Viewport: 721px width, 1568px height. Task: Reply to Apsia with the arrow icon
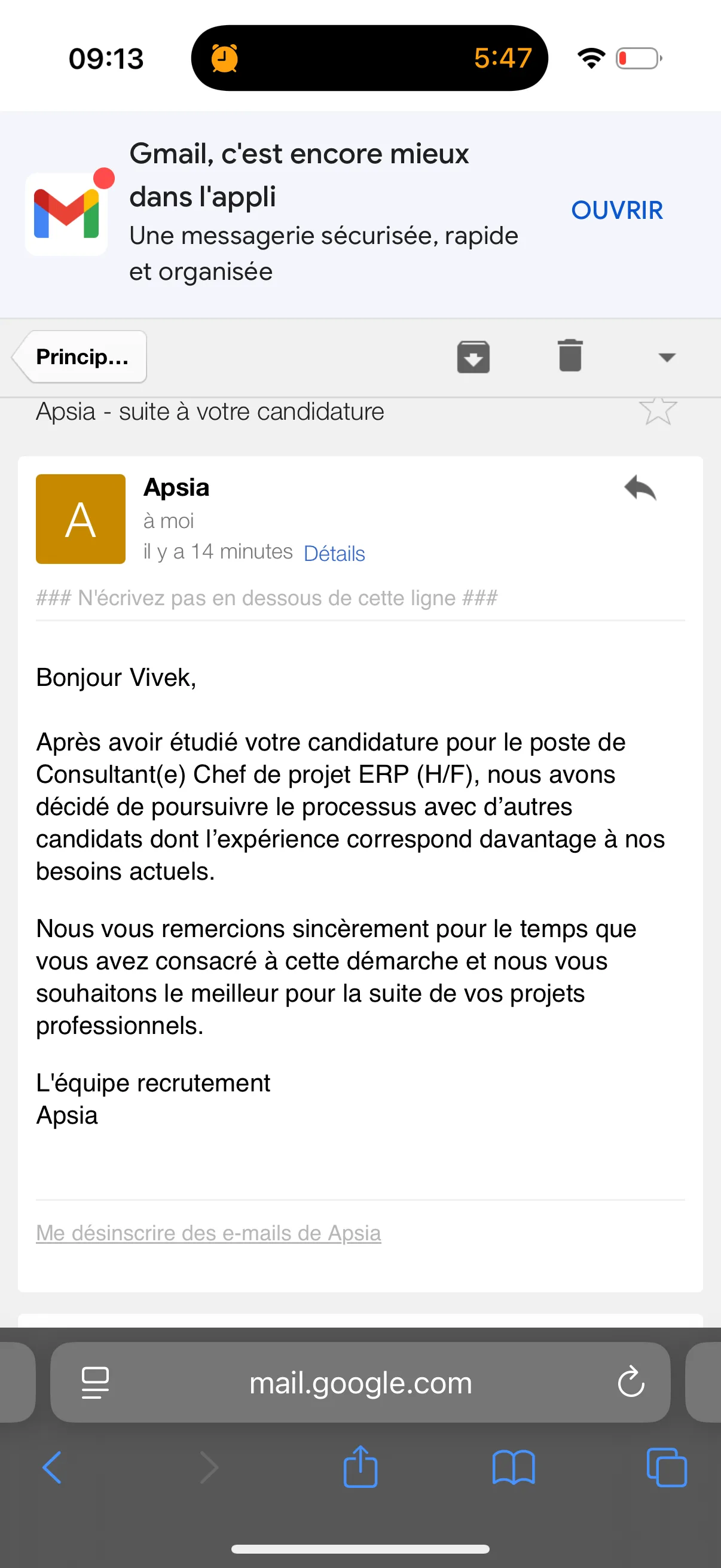640,488
